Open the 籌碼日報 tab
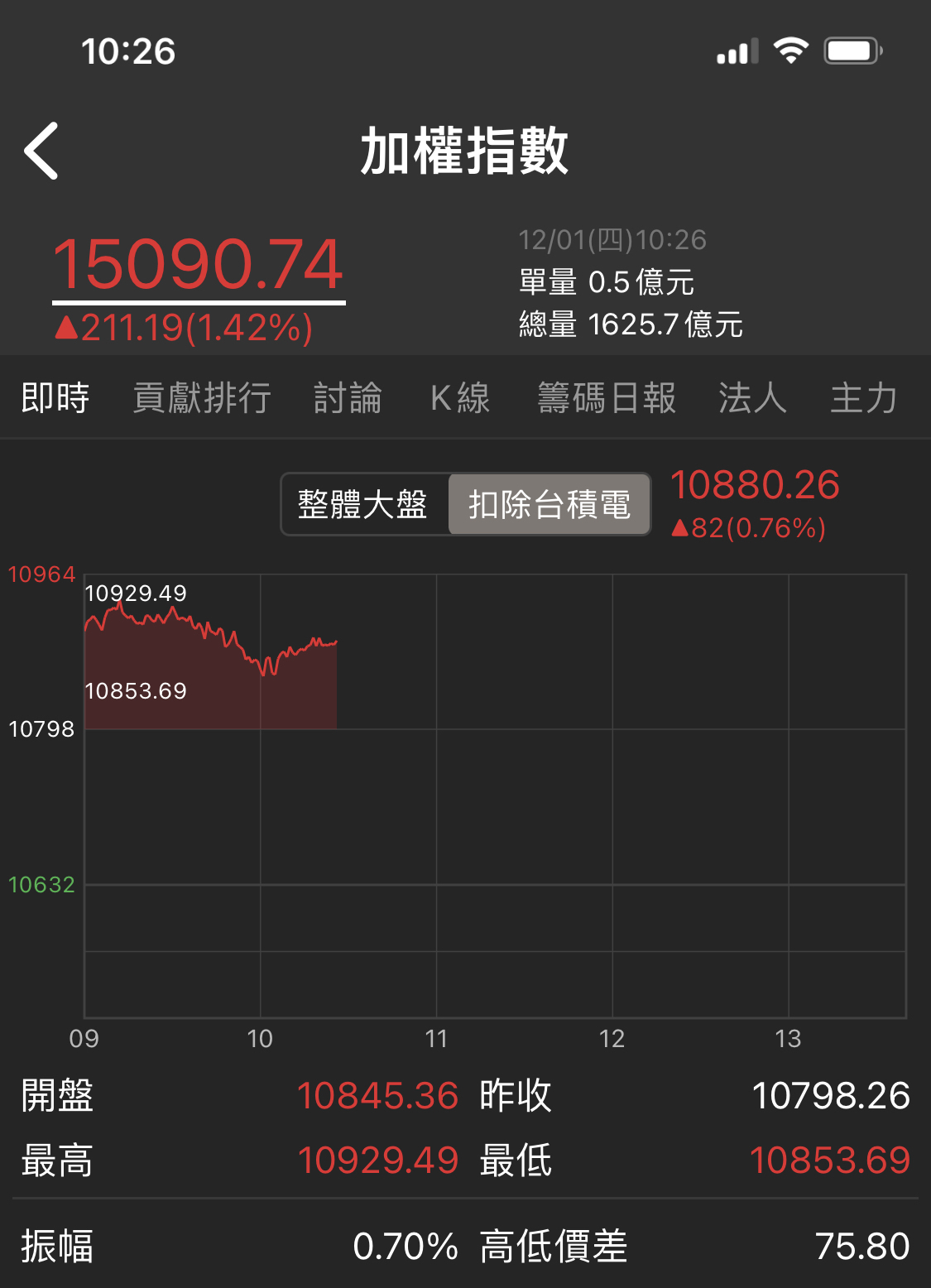The height and width of the screenshot is (1288, 931). 607,398
